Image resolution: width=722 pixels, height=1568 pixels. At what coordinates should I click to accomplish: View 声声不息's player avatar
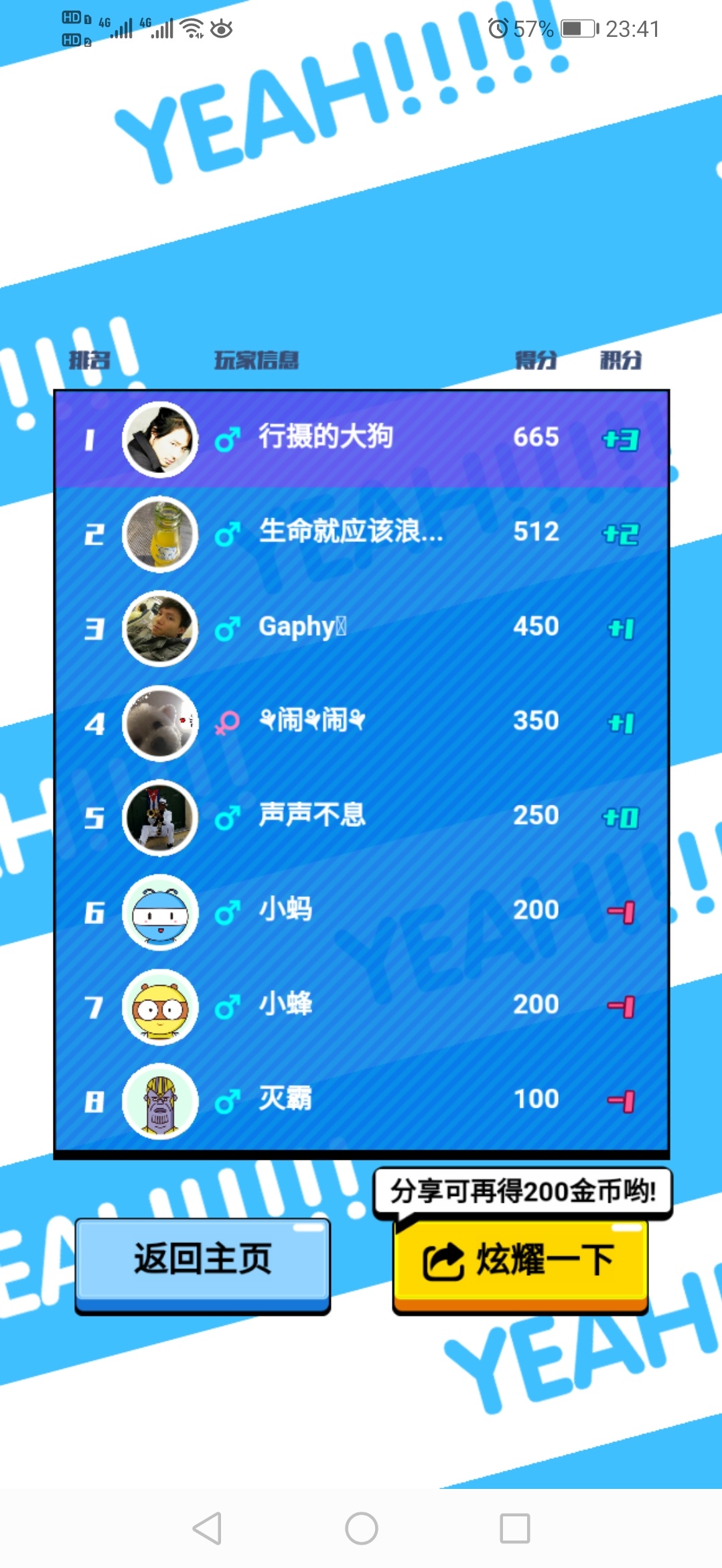(x=160, y=818)
